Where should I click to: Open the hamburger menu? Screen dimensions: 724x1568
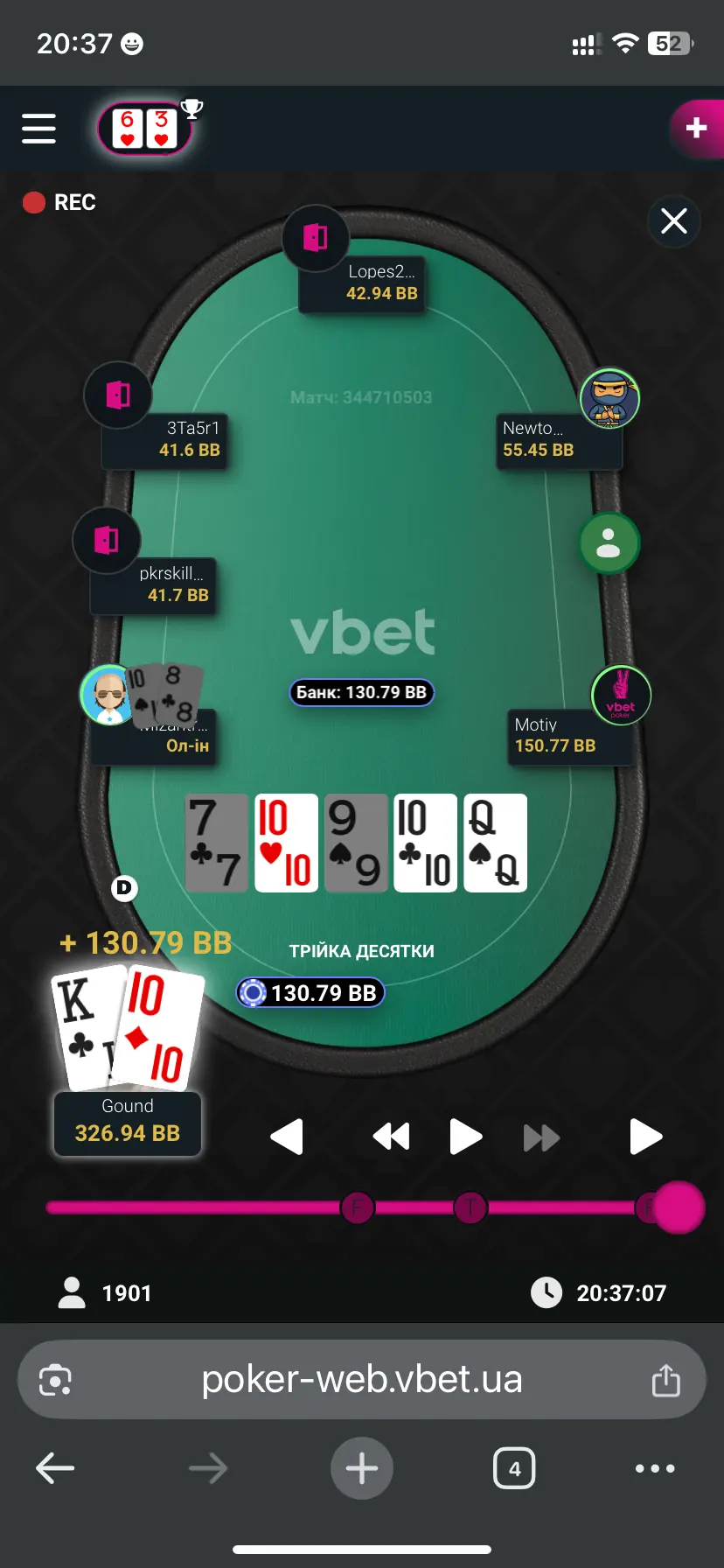[x=38, y=129]
